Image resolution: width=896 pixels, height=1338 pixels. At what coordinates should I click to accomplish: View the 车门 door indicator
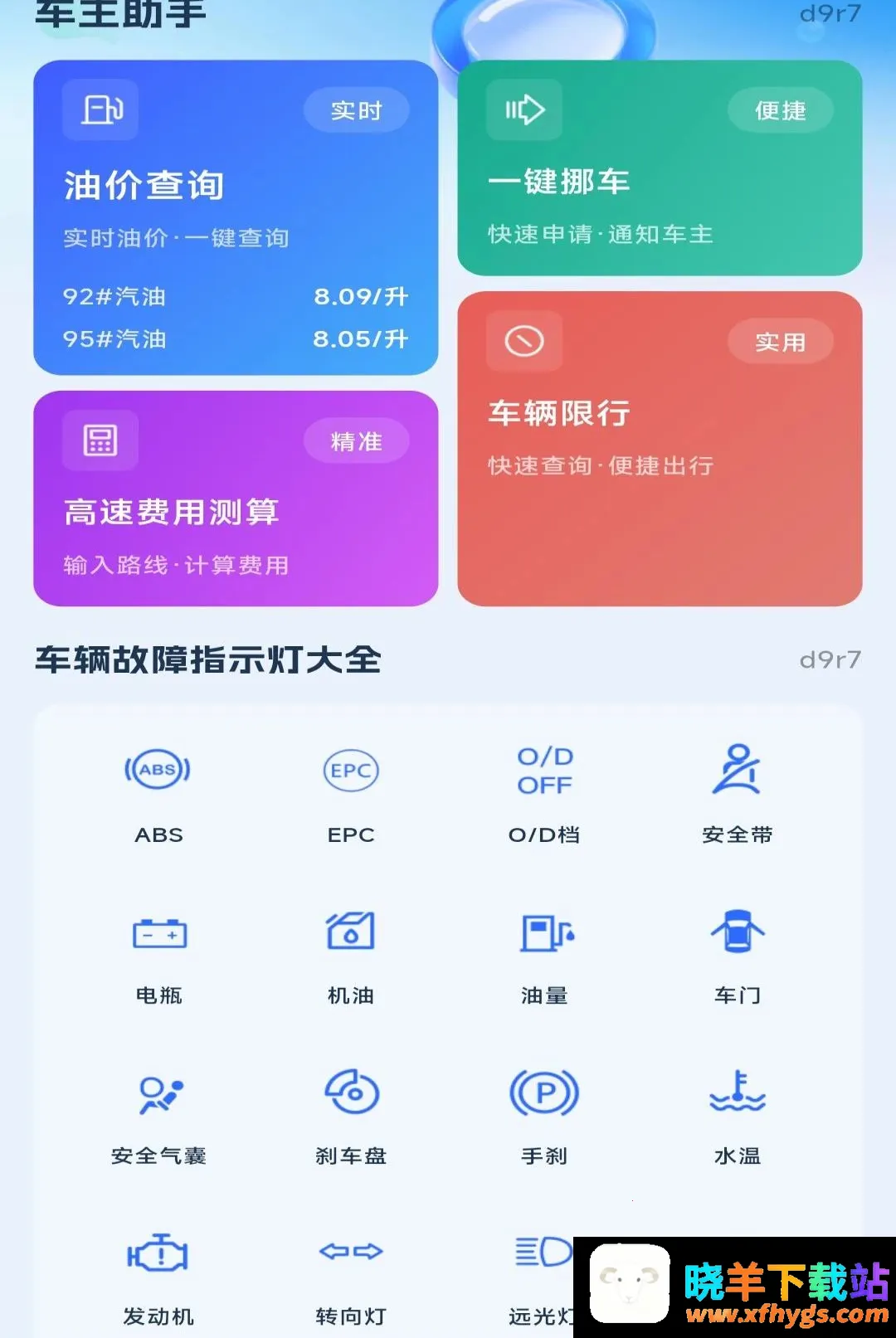tap(737, 956)
